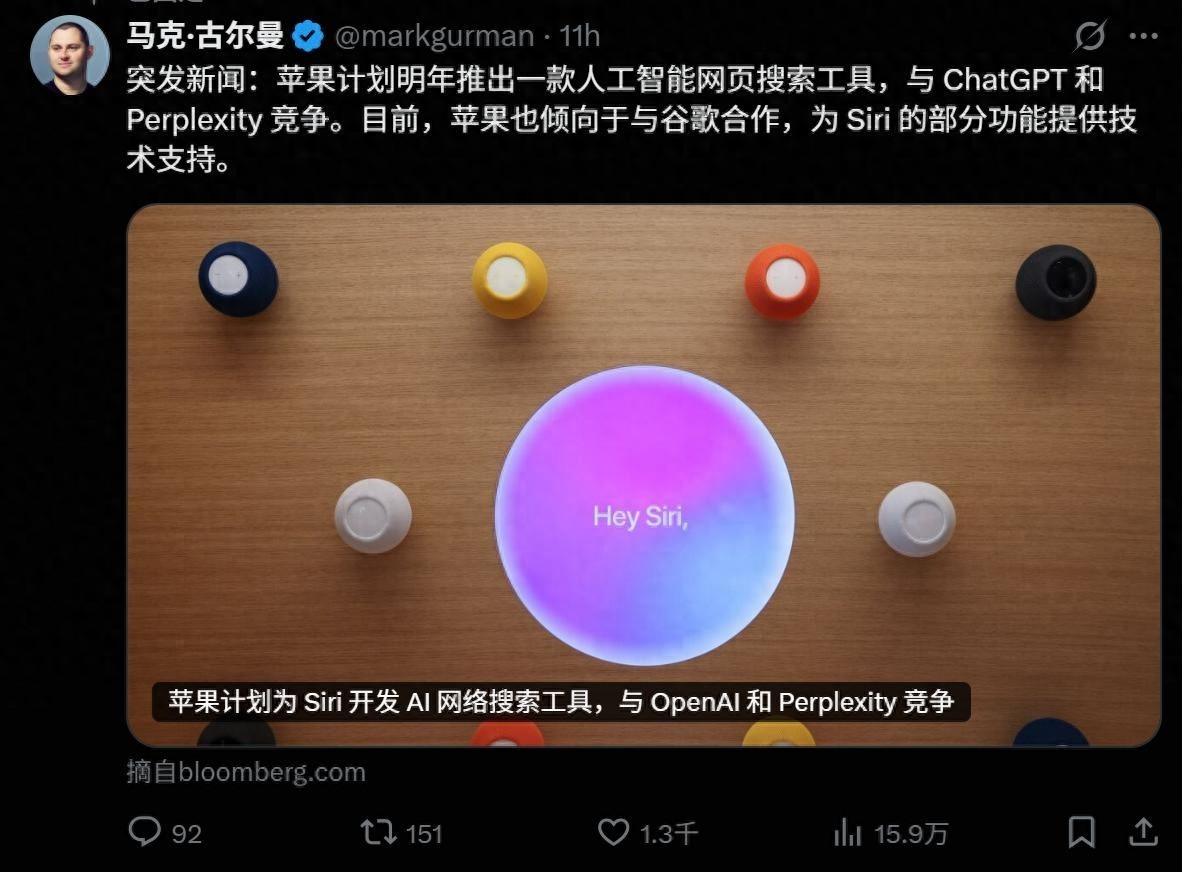Bookmark this tweet
The image size is (1182, 872).
coord(1081,832)
